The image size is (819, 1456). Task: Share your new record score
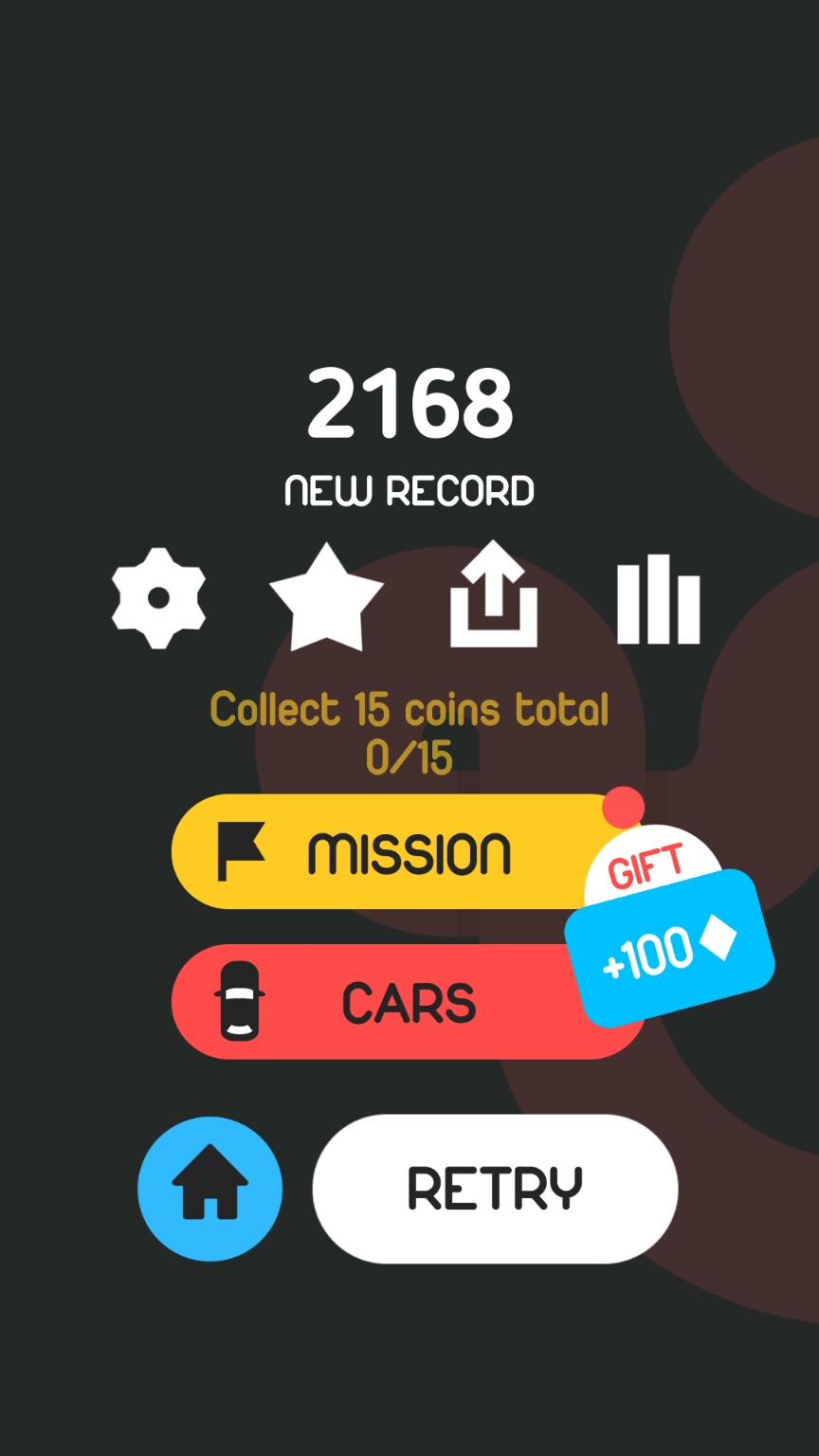tap(494, 595)
